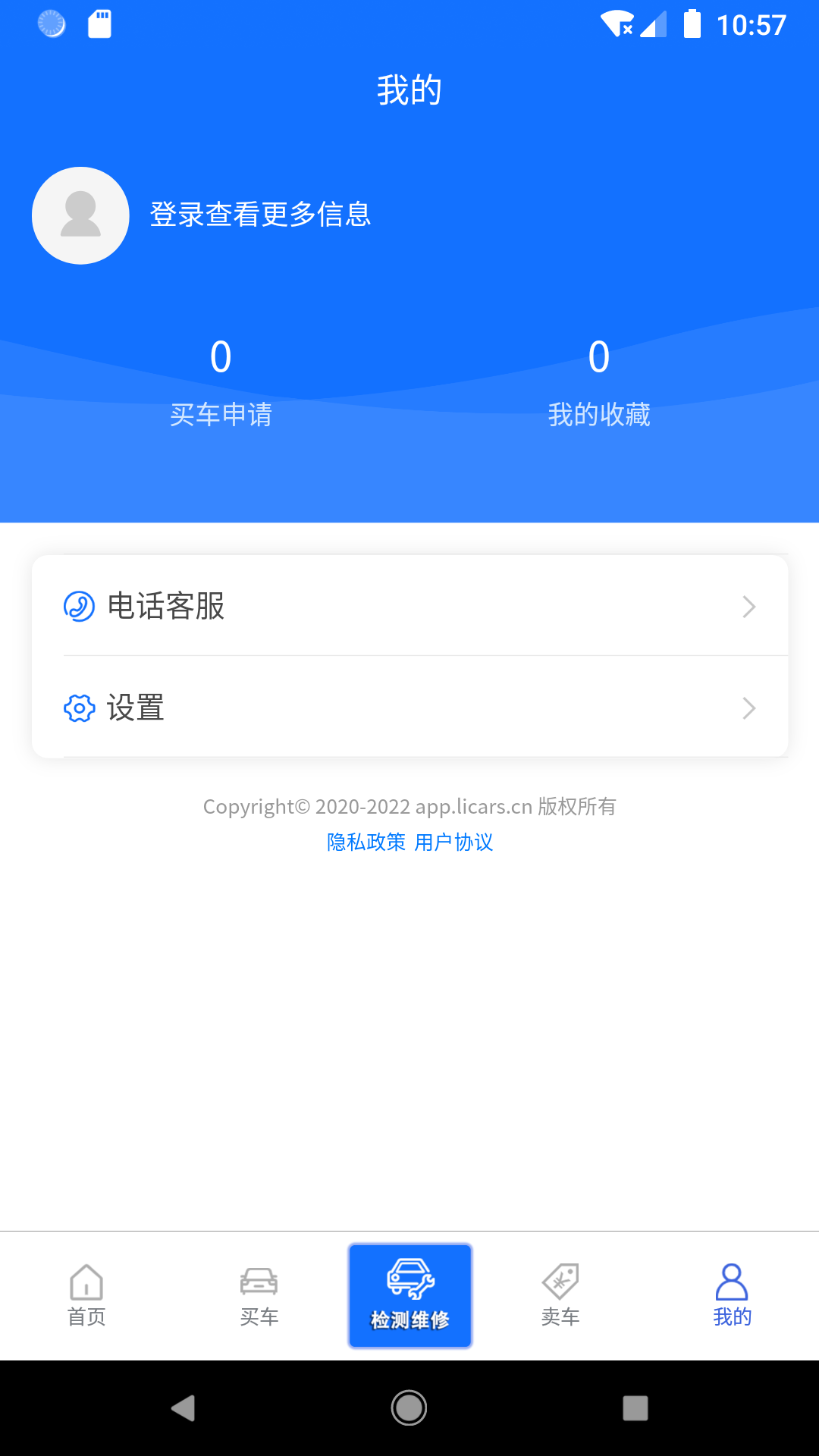
Task: Switch to the 卖车 tab
Action: click(x=560, y=1295)
